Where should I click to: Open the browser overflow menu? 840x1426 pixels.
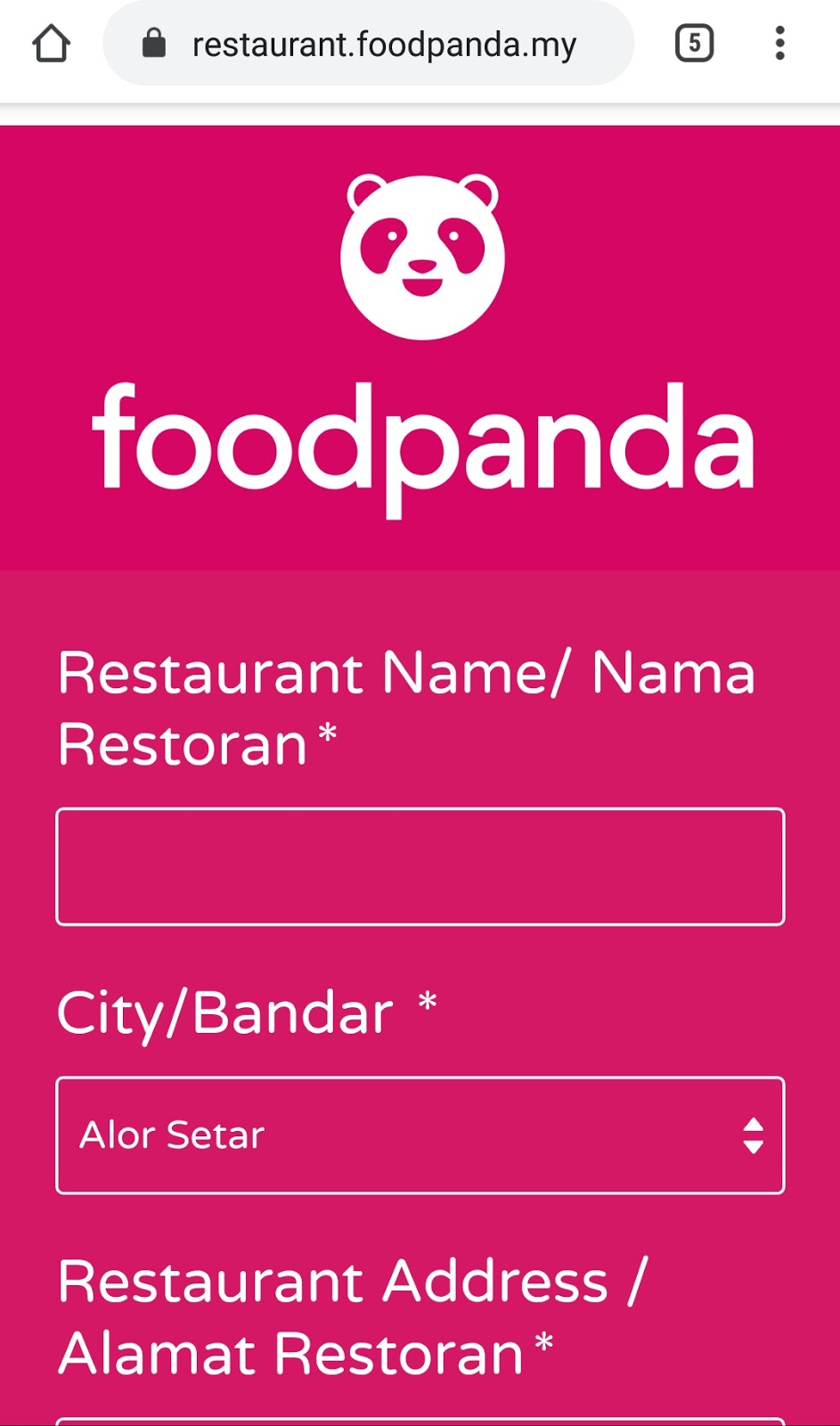(x=779, y=44)
